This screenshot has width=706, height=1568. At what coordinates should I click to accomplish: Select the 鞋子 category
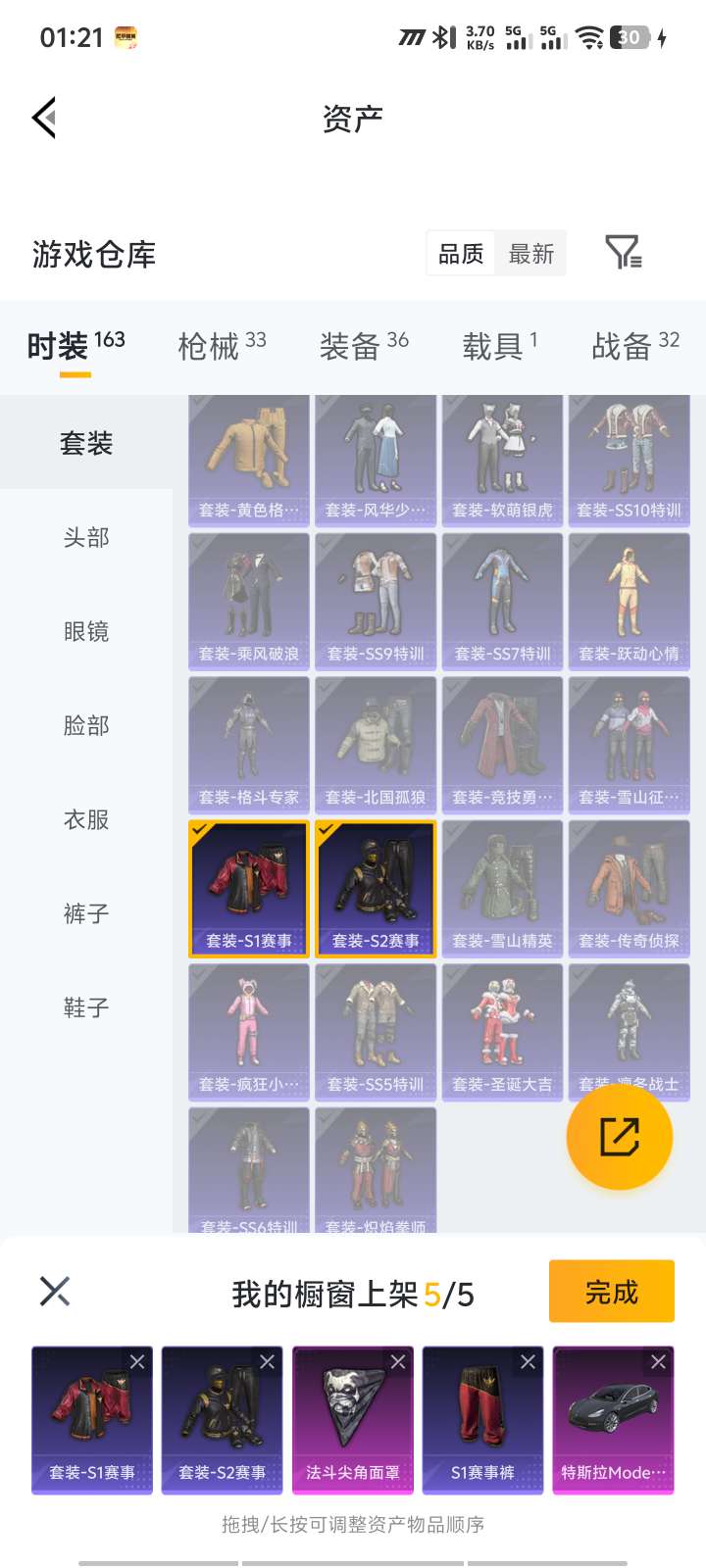coord(86,1007)
